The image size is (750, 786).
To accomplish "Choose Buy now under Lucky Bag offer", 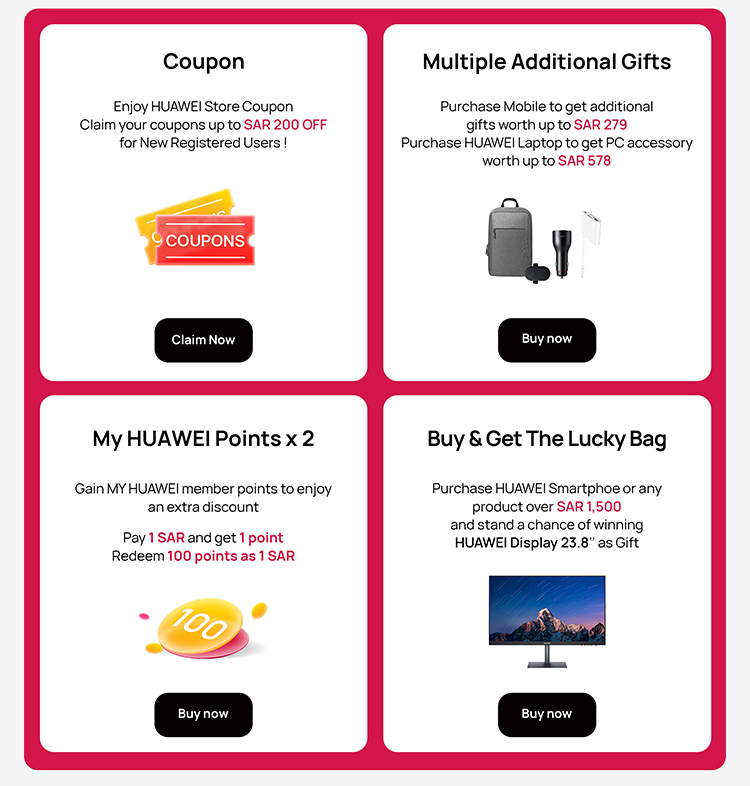I will coord(547,714).
